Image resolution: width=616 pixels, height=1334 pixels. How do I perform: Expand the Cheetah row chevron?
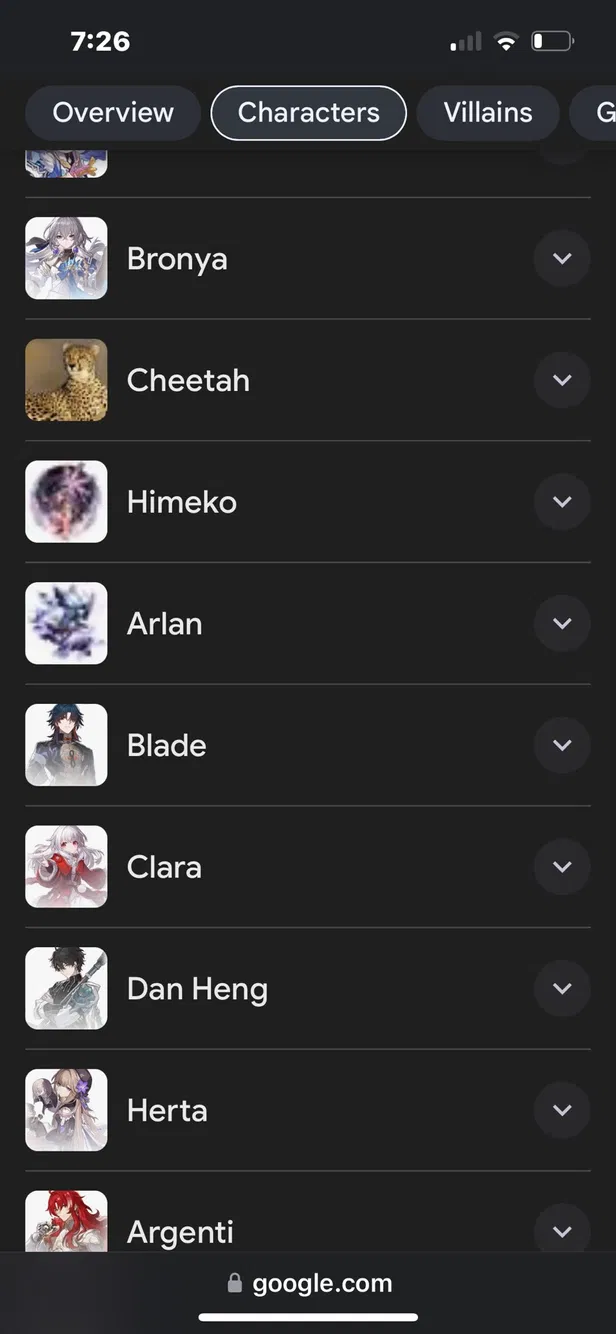(562, 380)
